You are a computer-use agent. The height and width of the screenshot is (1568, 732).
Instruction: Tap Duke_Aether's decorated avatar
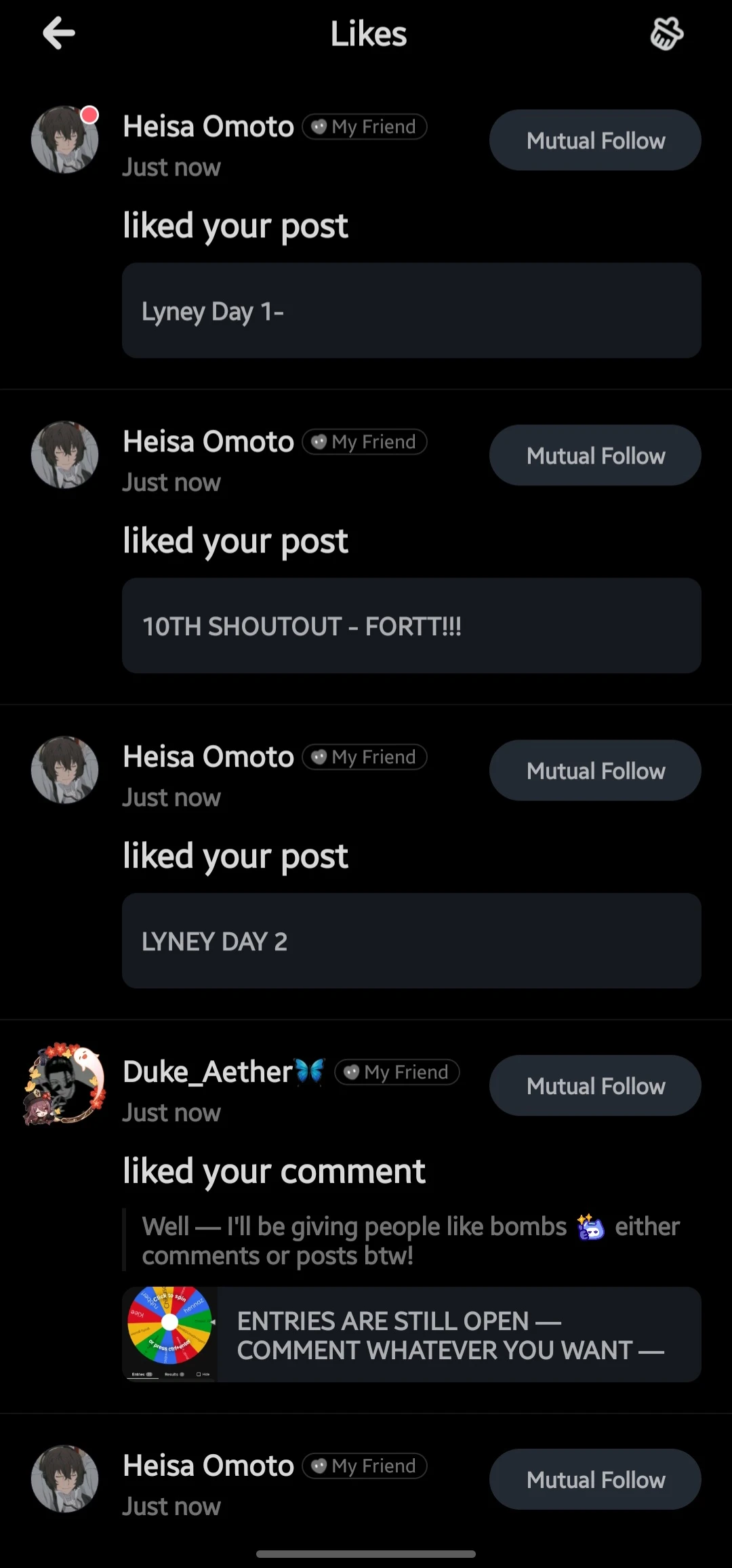pyautogui.click(x=65, y=1085)
